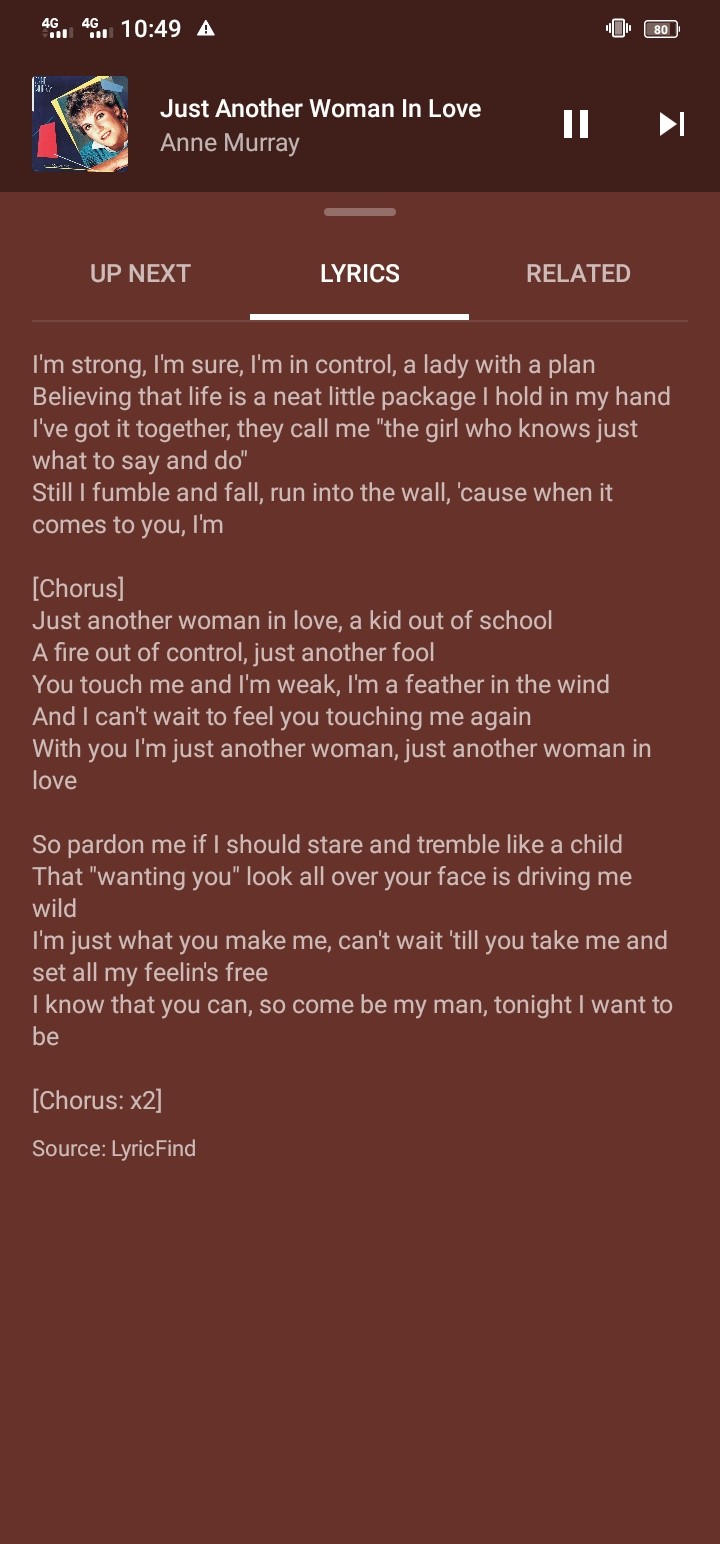Skip to the next track
Viewport: 720px width, 1544px height.
(x=672, y=124)
